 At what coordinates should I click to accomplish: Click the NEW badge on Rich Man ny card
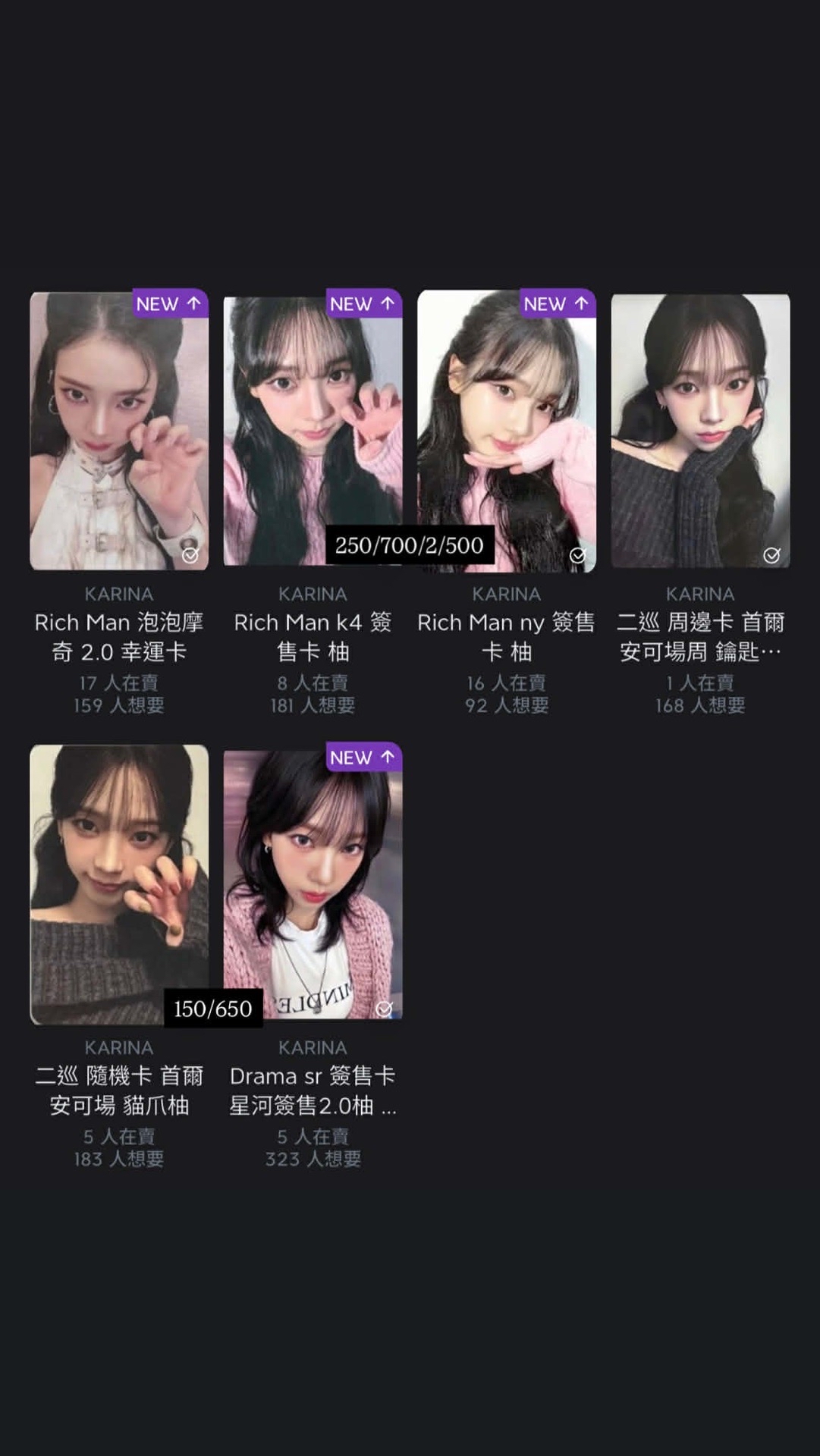[556, 303]
